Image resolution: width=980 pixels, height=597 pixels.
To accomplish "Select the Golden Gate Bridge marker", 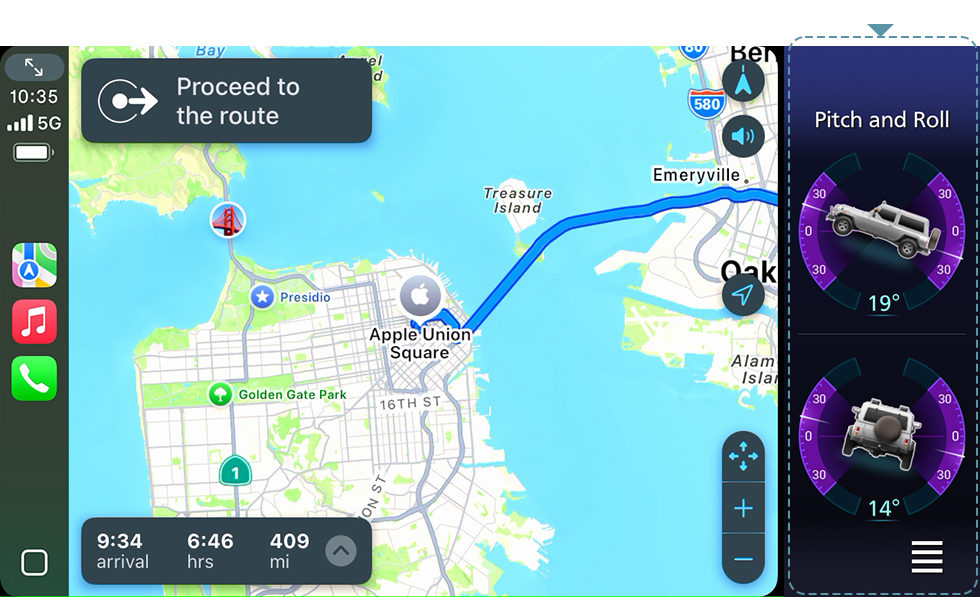I will point(228,219).
